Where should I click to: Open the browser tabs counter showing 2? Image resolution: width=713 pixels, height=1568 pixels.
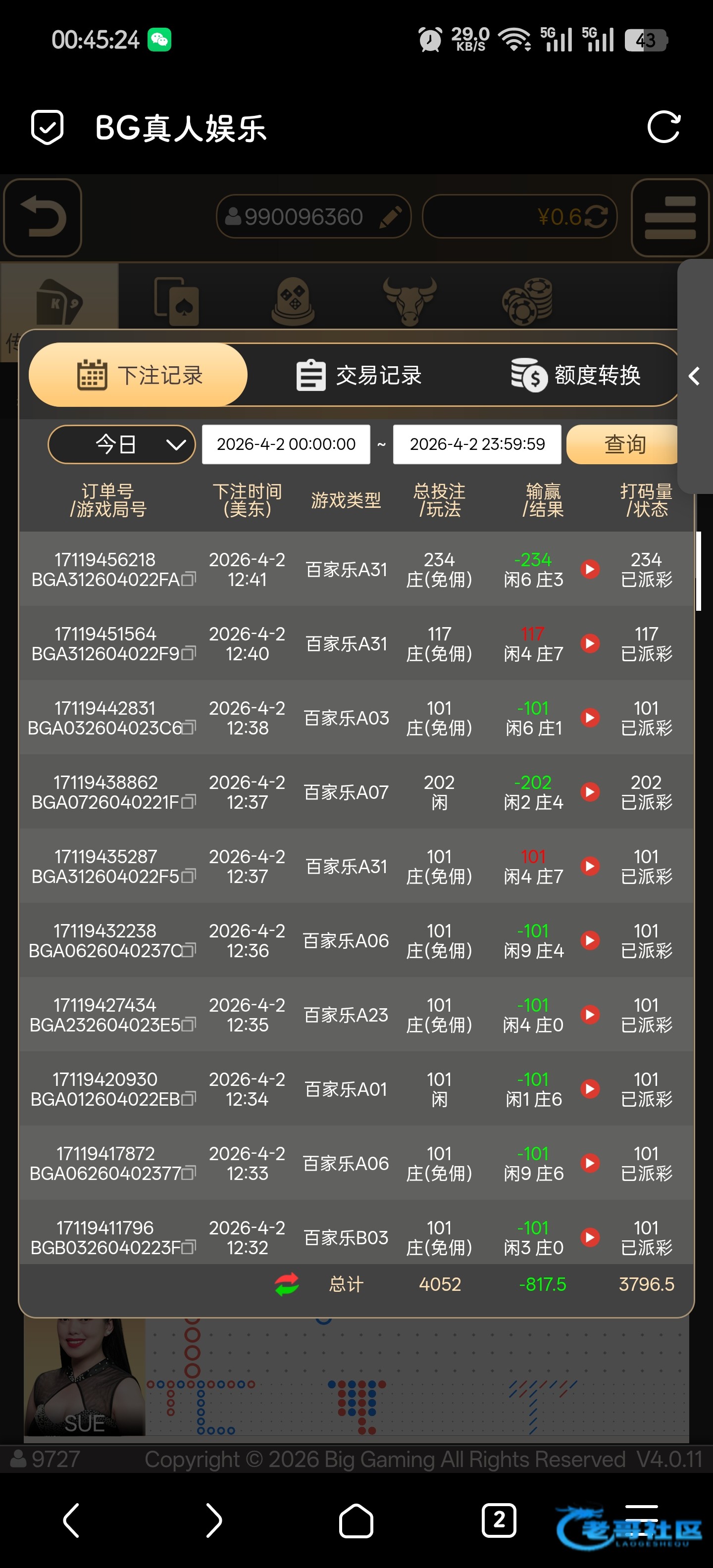[499, 1520]
